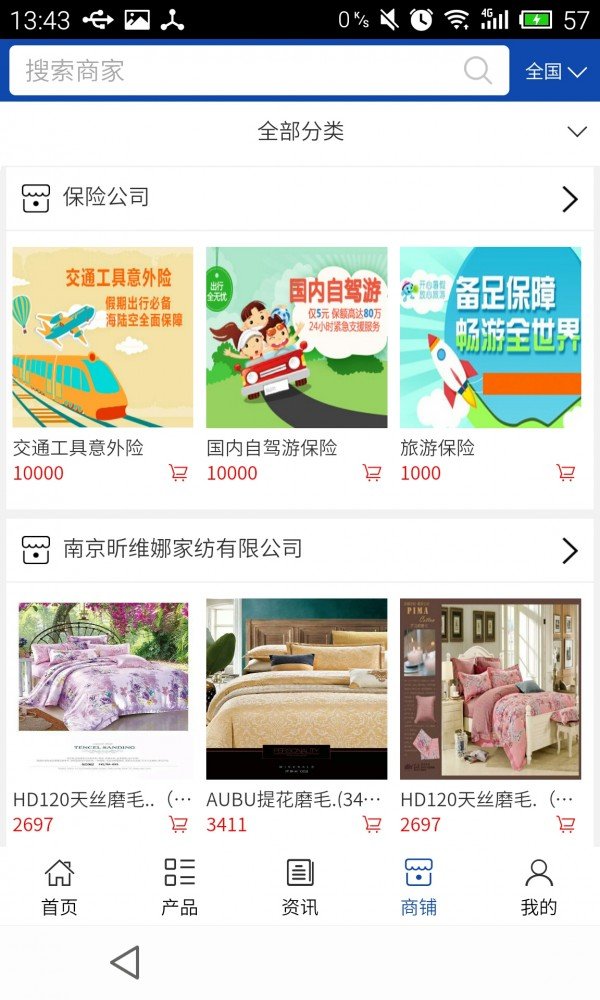This screenshot has width=600, height=1000.
Task: View the 国内自驾游保险 product
Action: point(296,337)
